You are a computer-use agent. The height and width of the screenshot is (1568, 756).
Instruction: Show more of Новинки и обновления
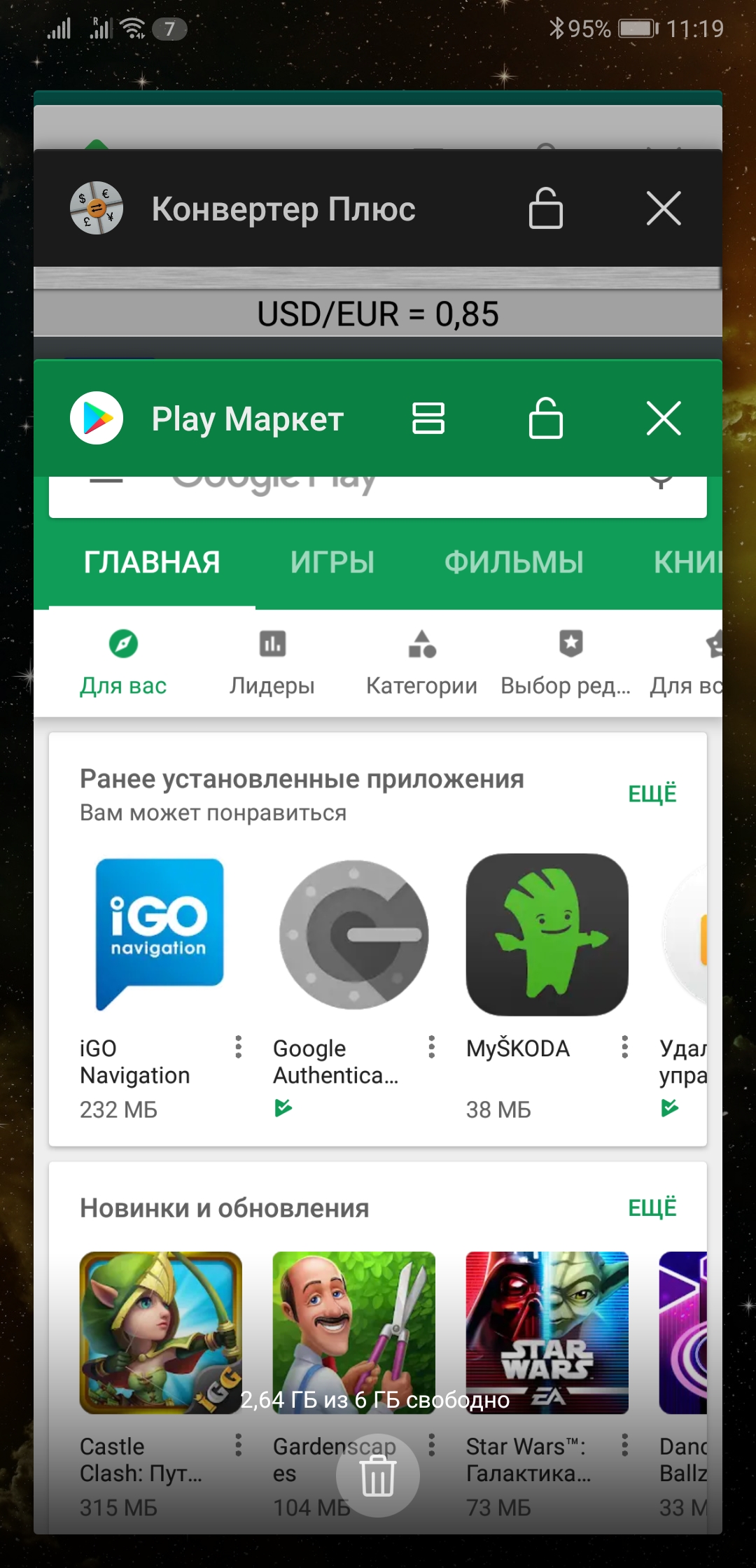pyautogui.click(x=652, y=1208)
